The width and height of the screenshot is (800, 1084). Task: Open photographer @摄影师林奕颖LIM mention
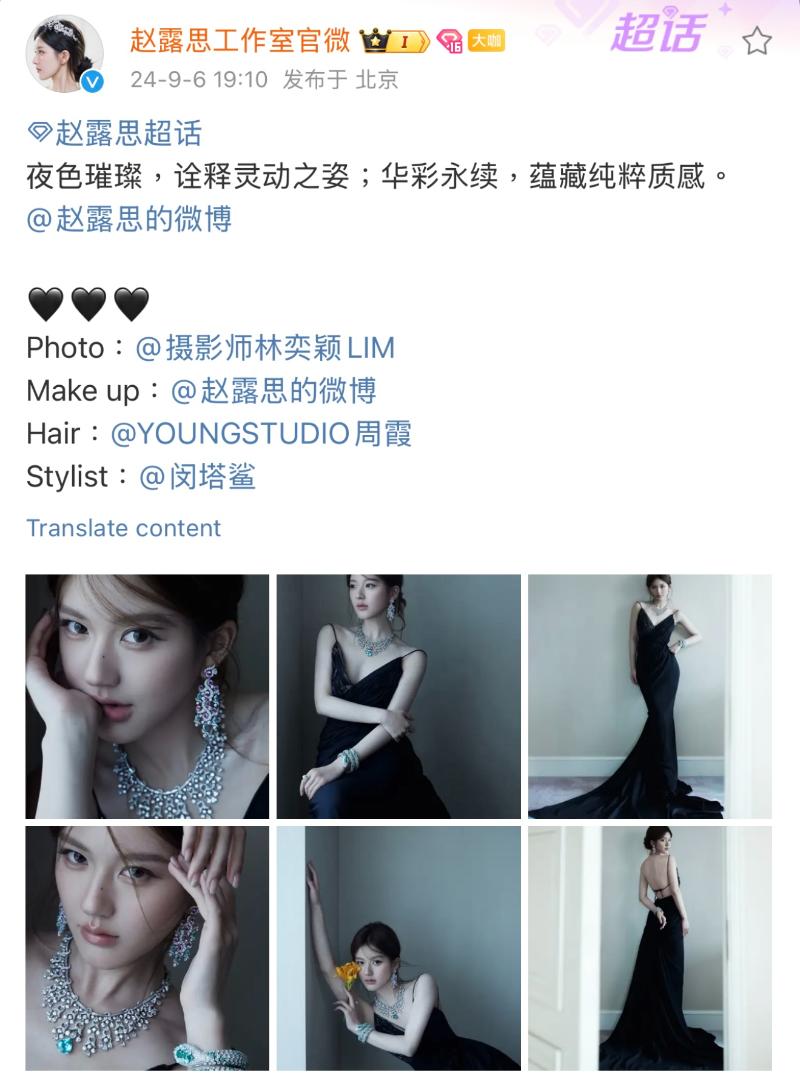265,348
